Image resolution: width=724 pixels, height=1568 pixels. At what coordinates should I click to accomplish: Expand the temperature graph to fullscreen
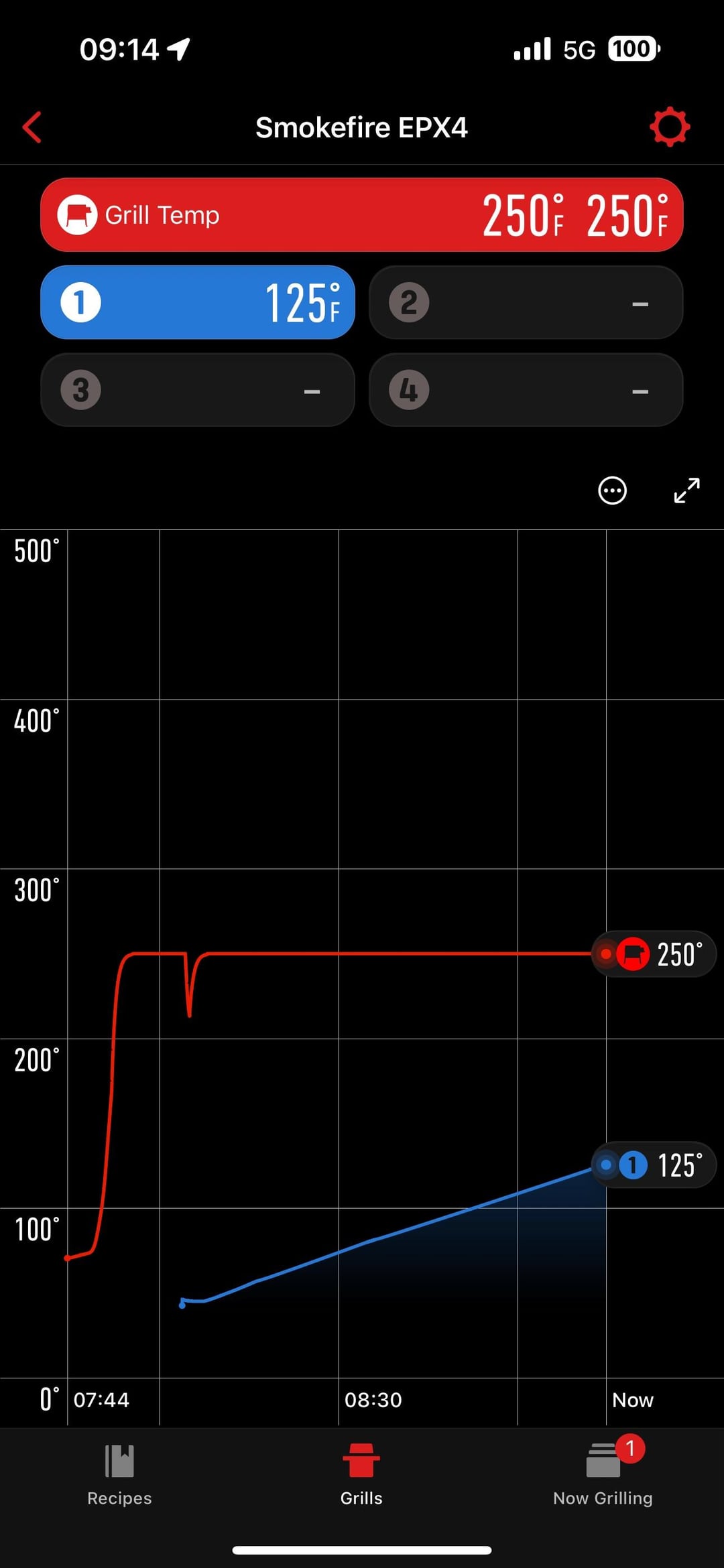click(687, 491)
